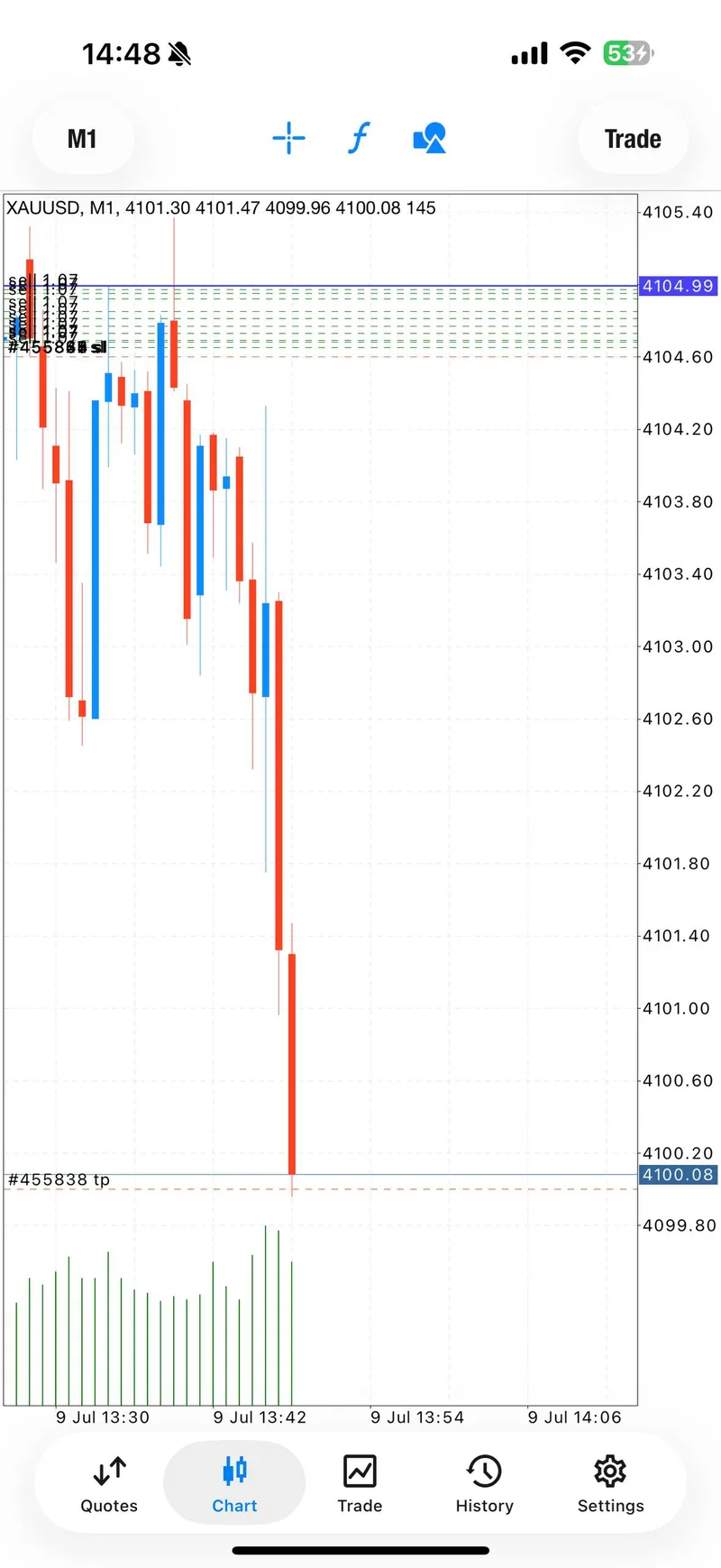Screen dimensions: 721x1568
Task: Open the chart objects shapes icon
Action: pos(430,138)
